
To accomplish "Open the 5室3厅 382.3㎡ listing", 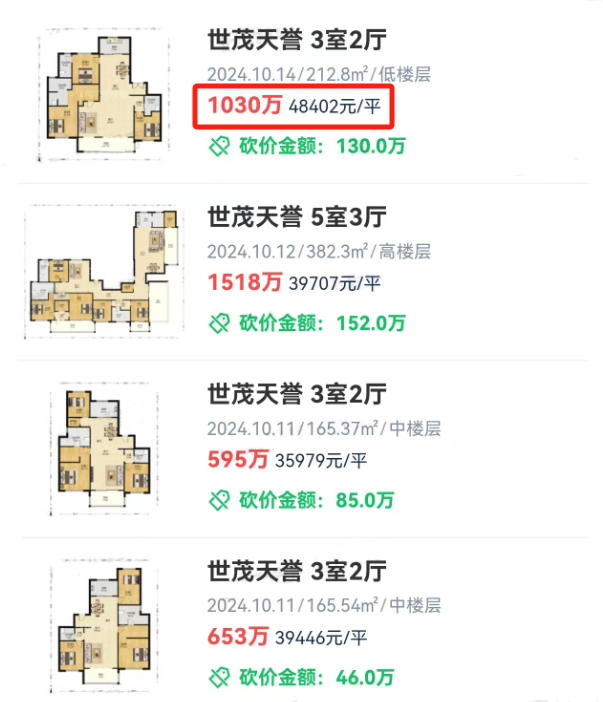I will (296, 217).
